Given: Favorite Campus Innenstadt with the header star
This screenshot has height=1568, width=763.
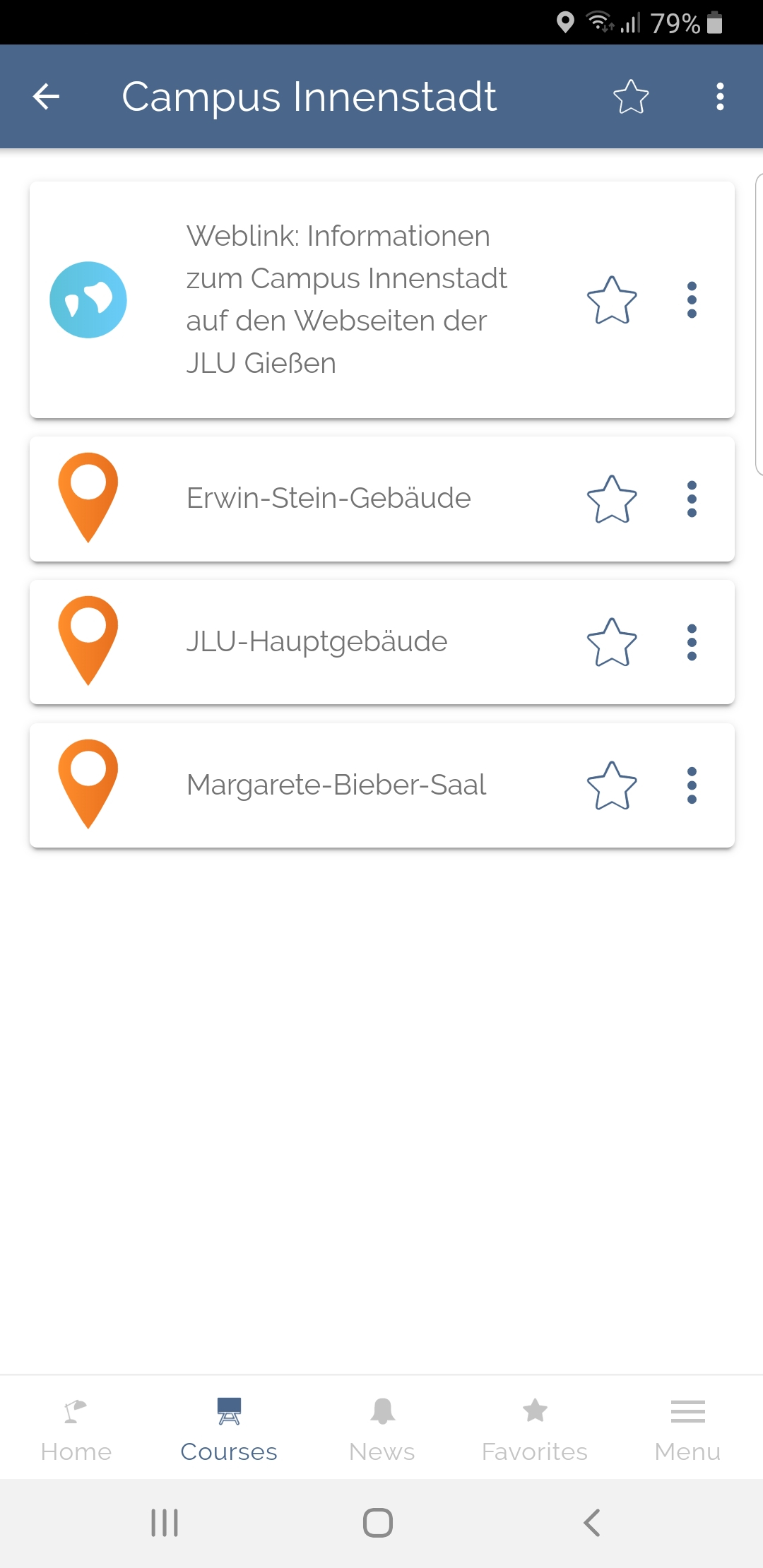Looking at the screenshot, I should coord(631,97).
